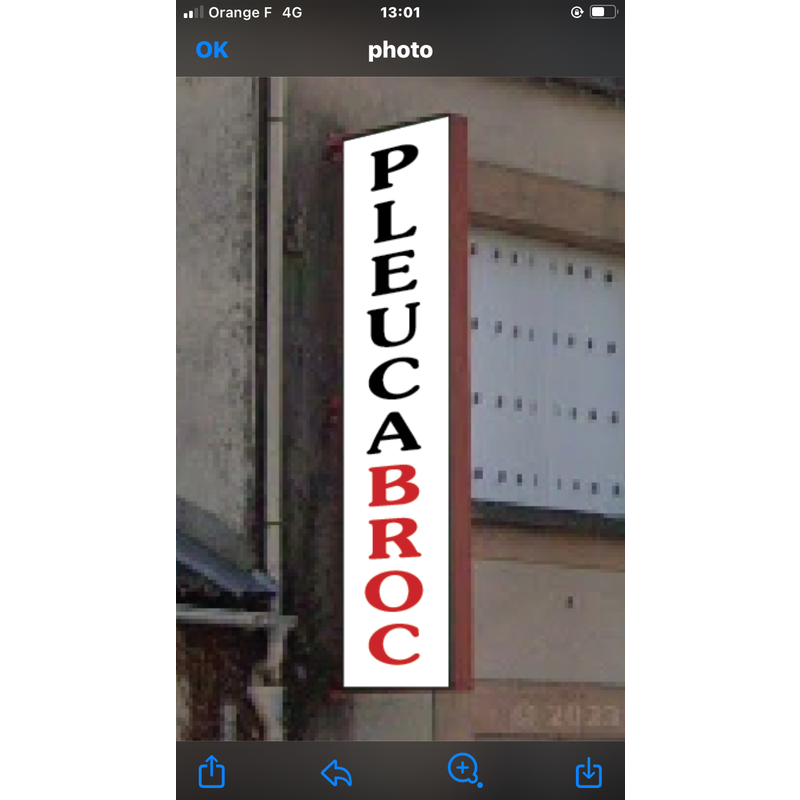Zoom in with the magnifier icon
This screenshot has height=800, width=800.
(x=464, y=770)
